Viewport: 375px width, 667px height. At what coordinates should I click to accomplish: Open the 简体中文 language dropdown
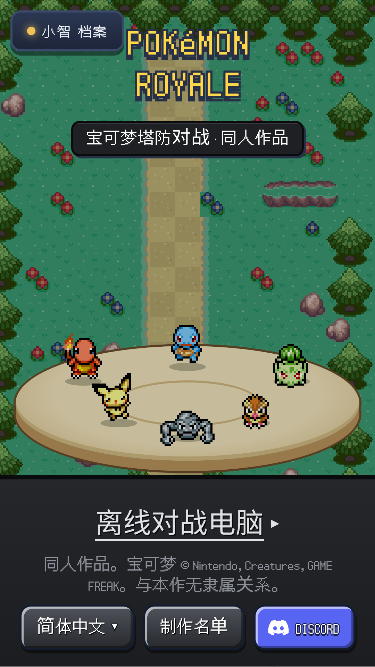point(78,628)
